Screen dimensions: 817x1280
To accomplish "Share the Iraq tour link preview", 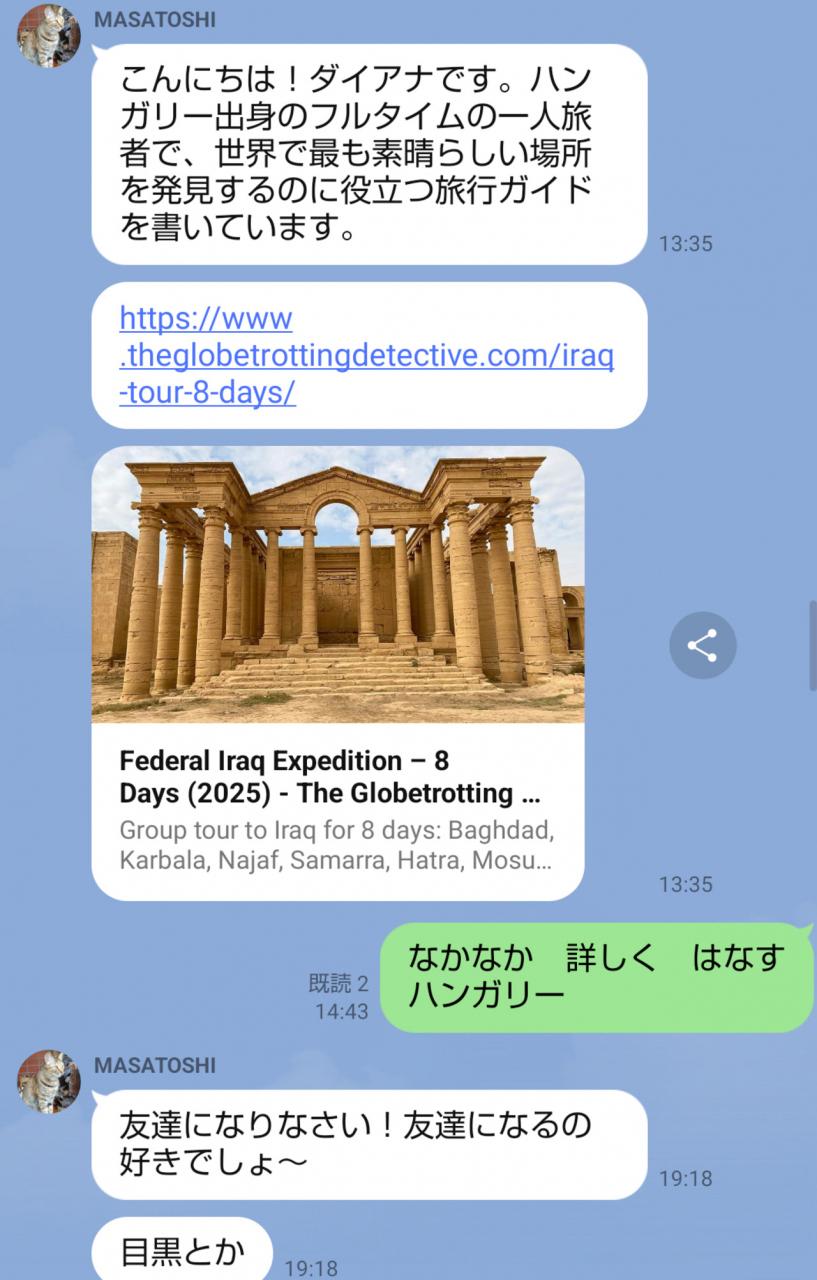I will pyautogui.click(x=702, y=646).
